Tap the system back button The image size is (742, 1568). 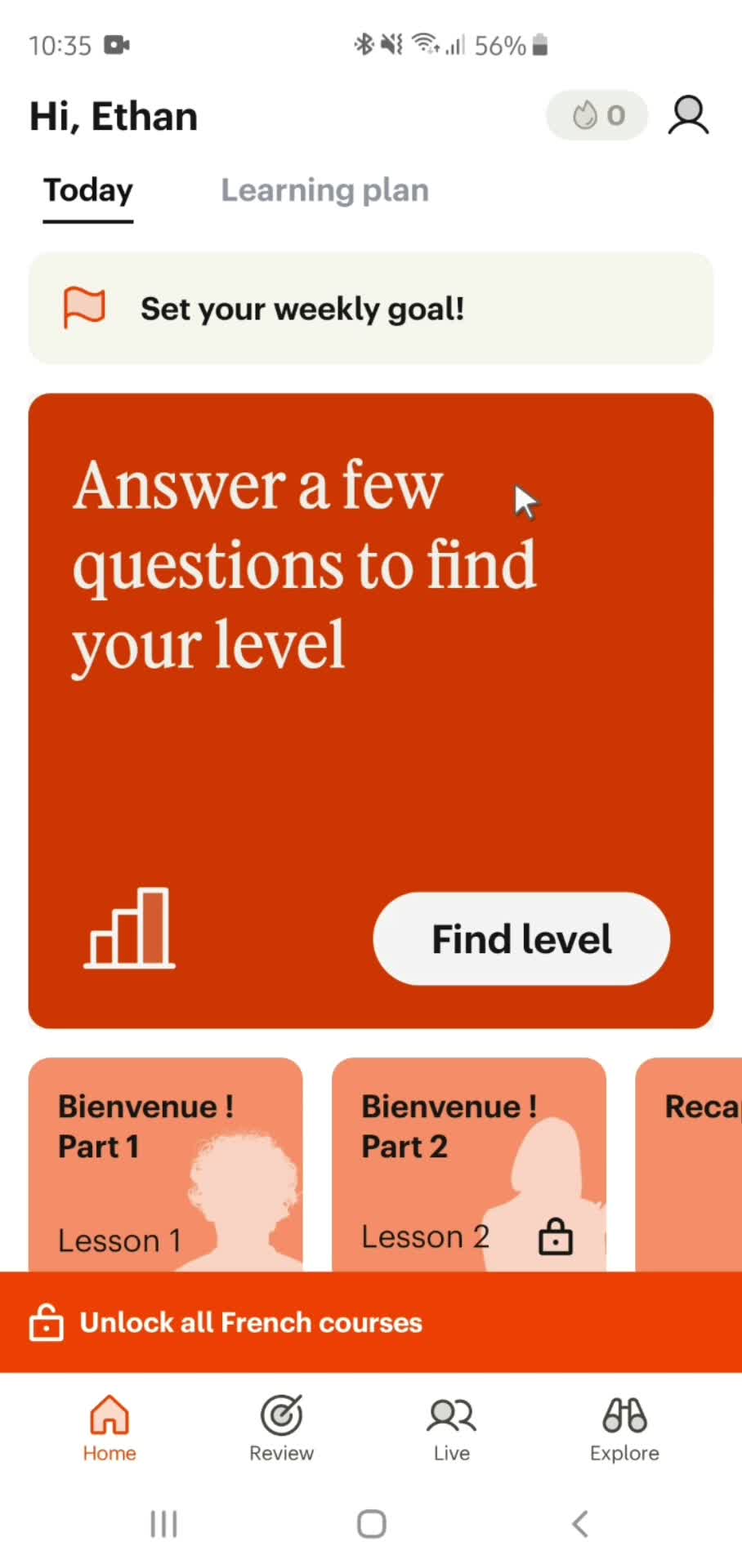coord(580,1524)
